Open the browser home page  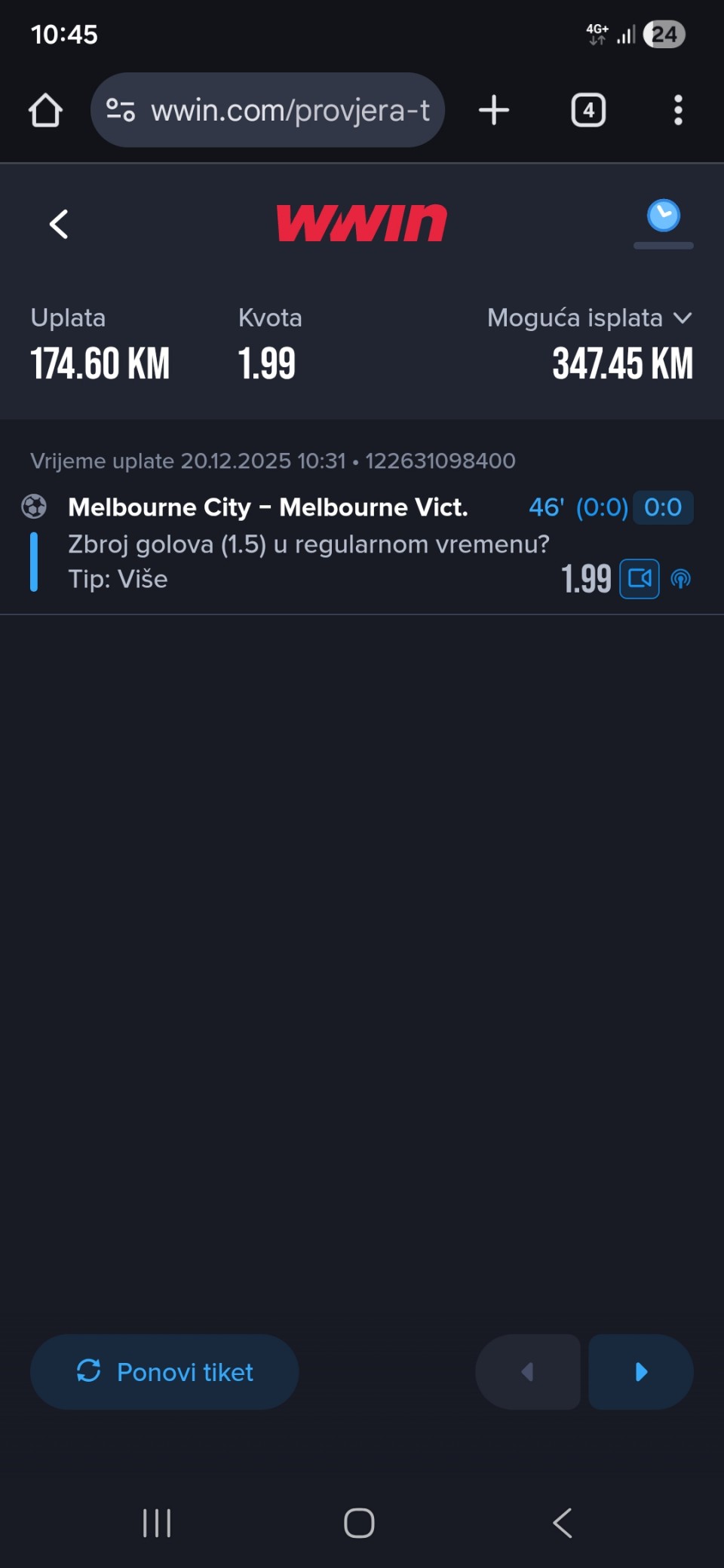pos(45,110)
